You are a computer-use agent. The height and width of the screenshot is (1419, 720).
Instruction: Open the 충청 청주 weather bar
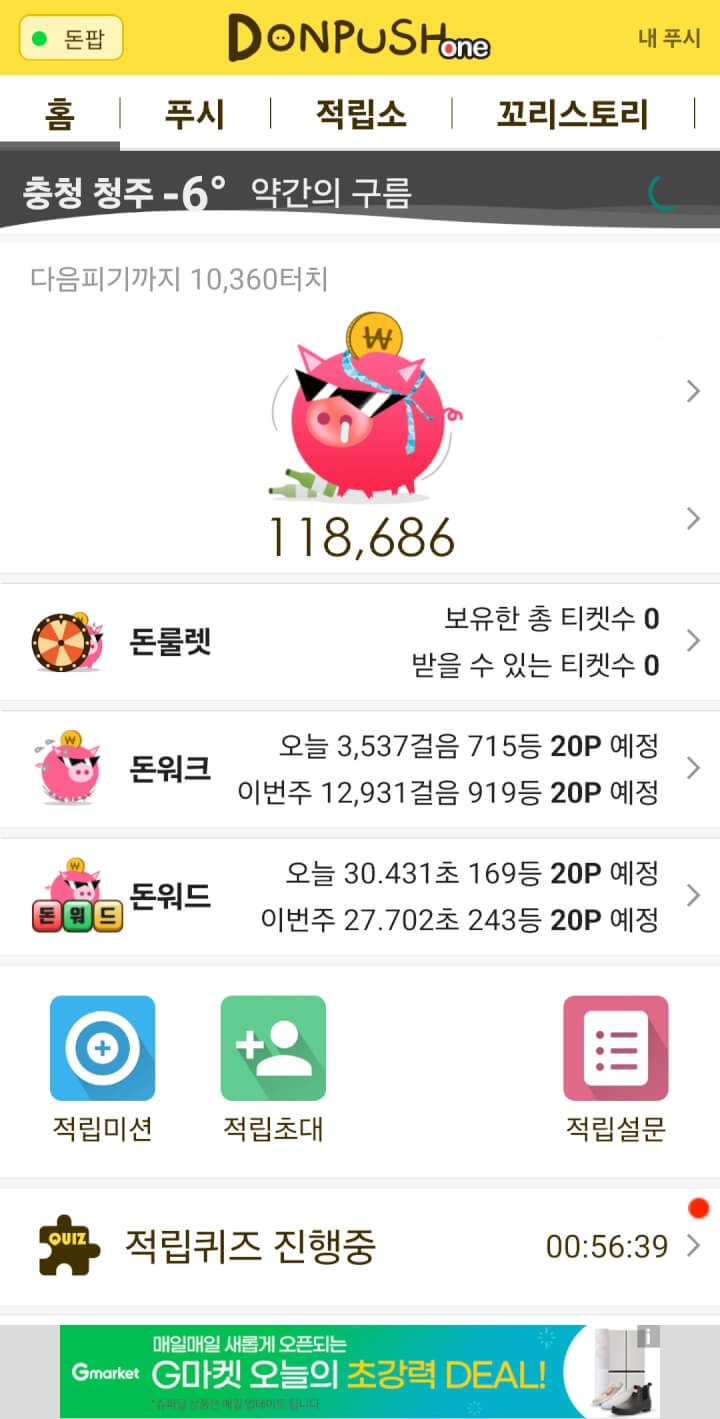pyautogui.click(x=300, y=192)
